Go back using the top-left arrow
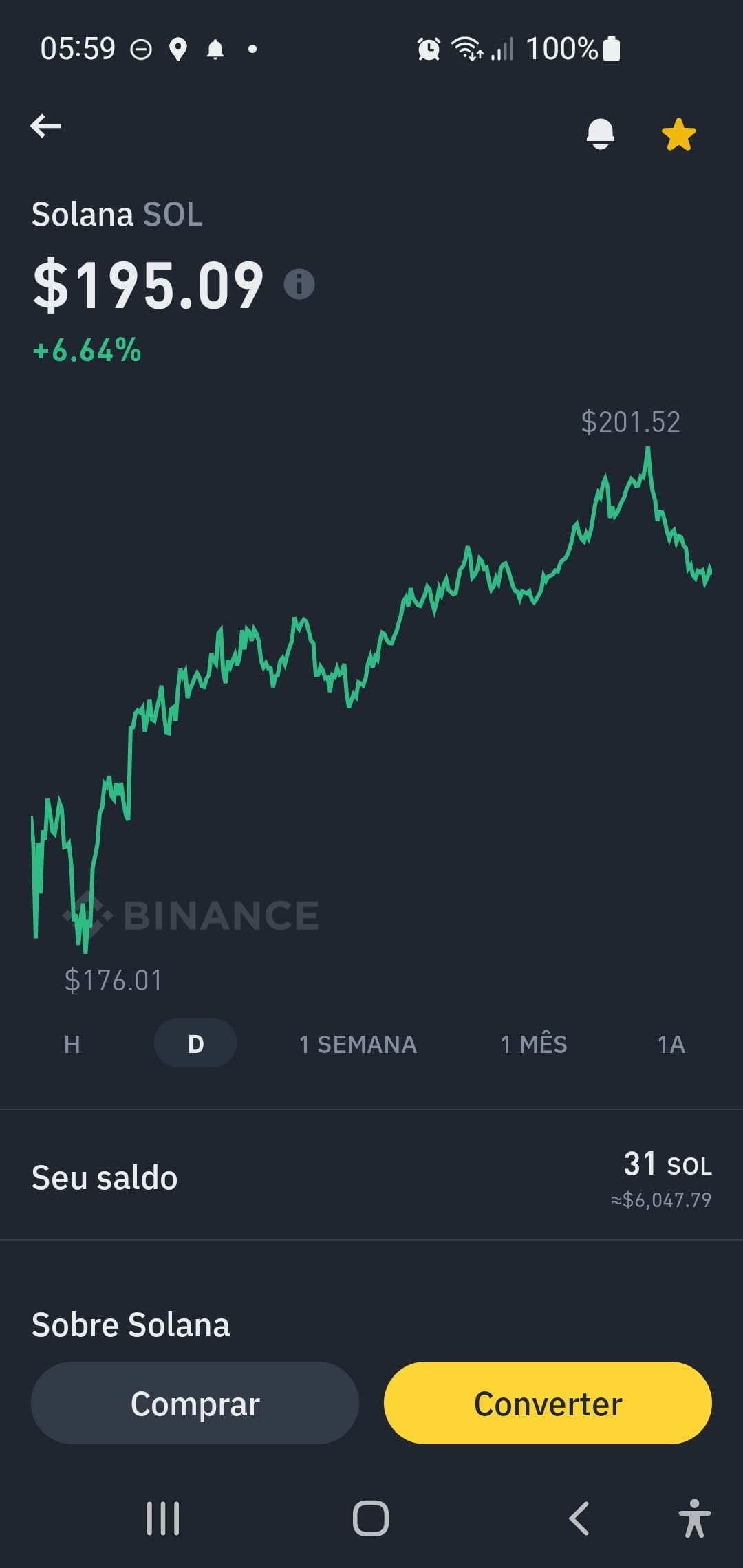743x1568 pixels. [x=46, y=126]
